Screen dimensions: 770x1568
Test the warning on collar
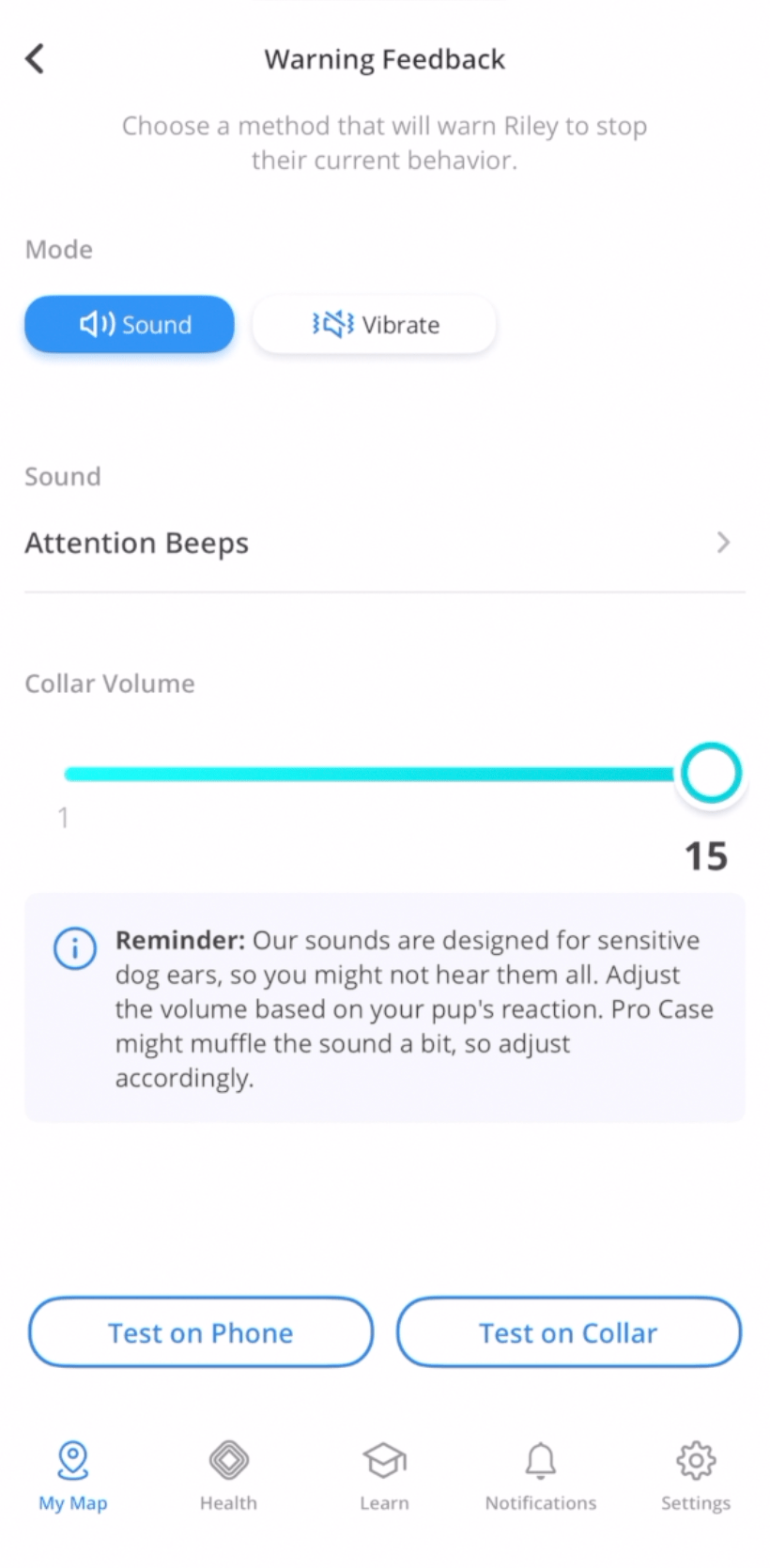[568, 1332]
